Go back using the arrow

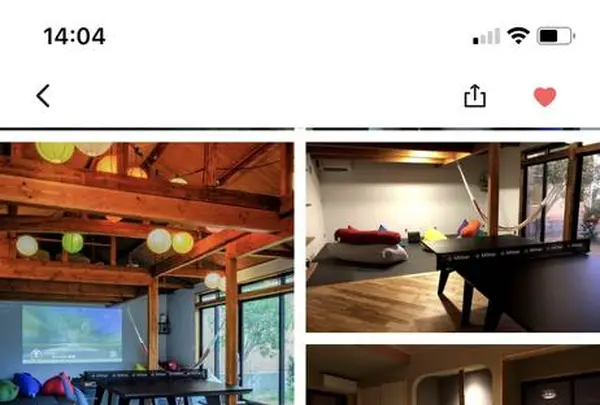coord(43,96)
